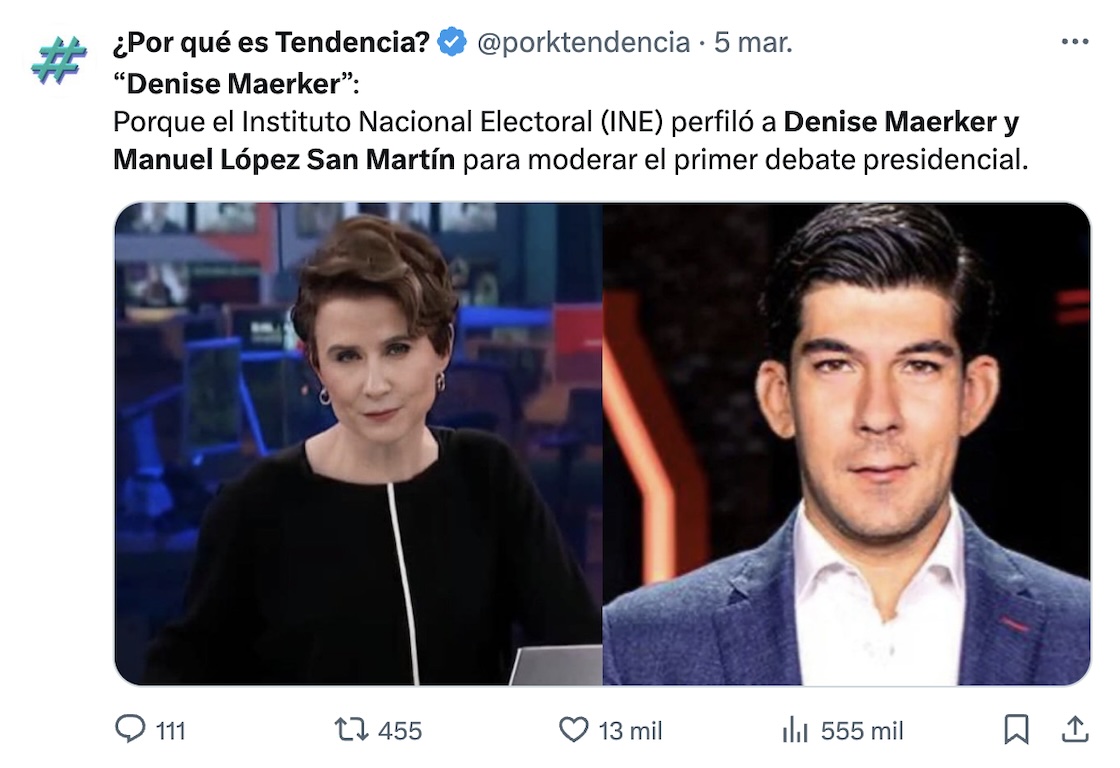Open the right photo of the man in a blazer

846,444
